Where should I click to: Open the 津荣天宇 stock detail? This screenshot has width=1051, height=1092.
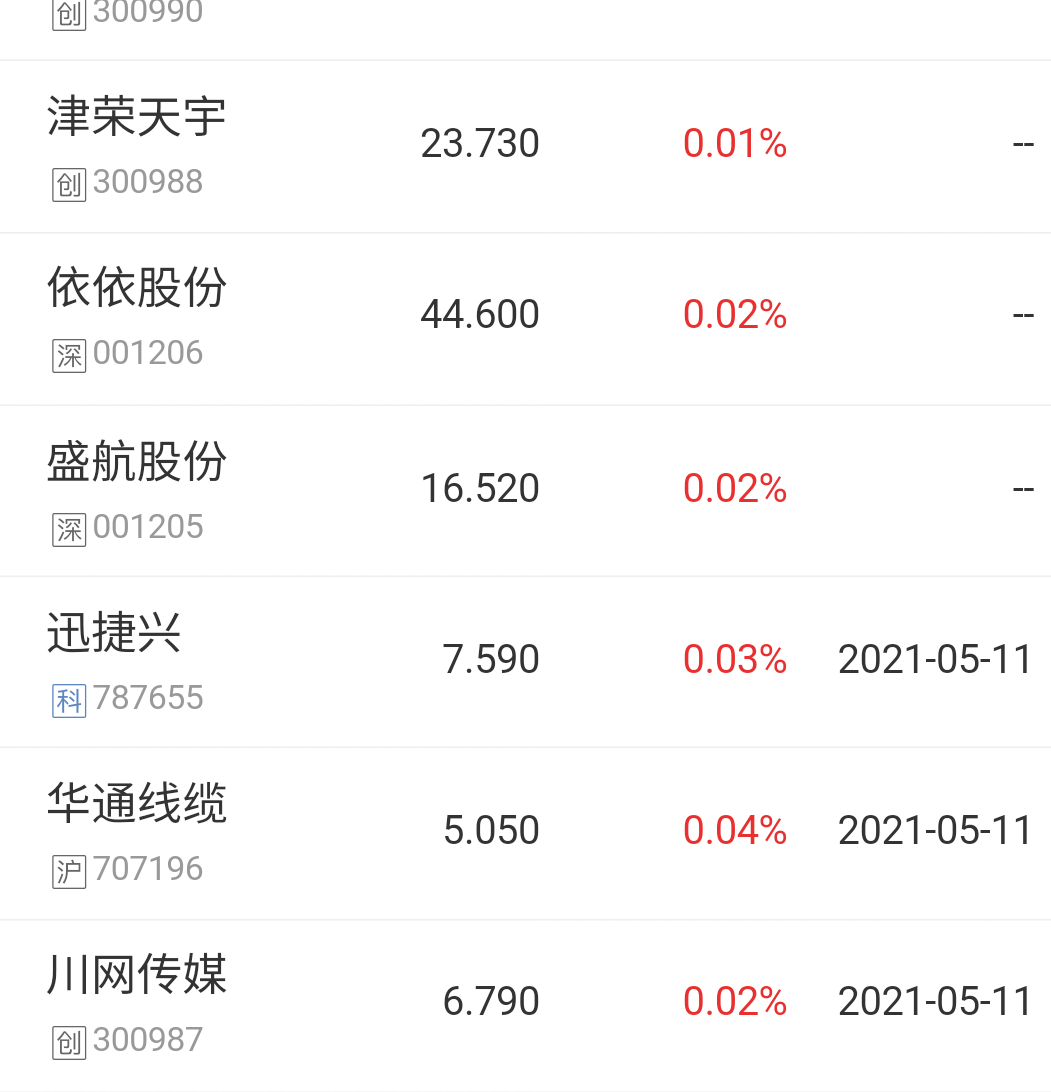[136, 116]
